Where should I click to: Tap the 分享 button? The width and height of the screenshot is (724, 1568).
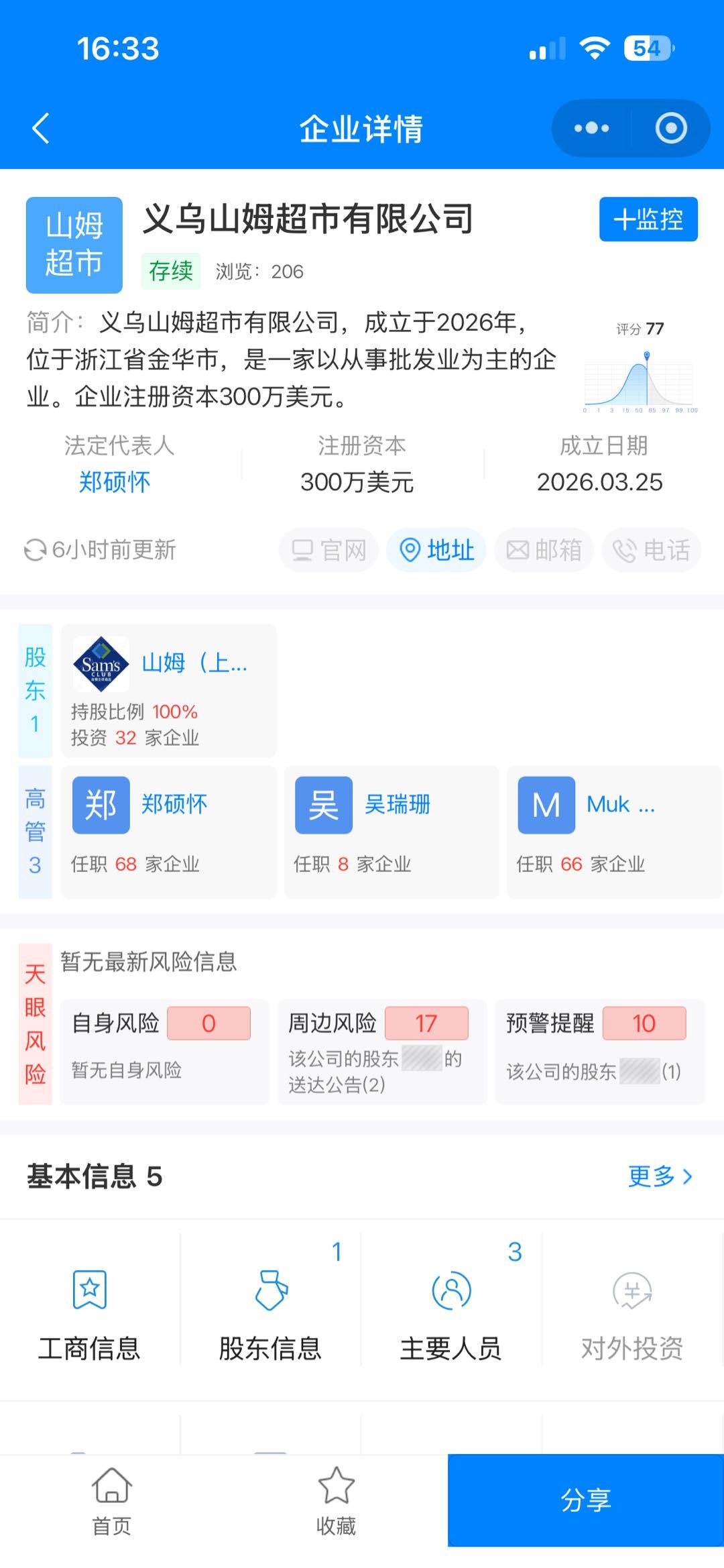[585, 1500]
